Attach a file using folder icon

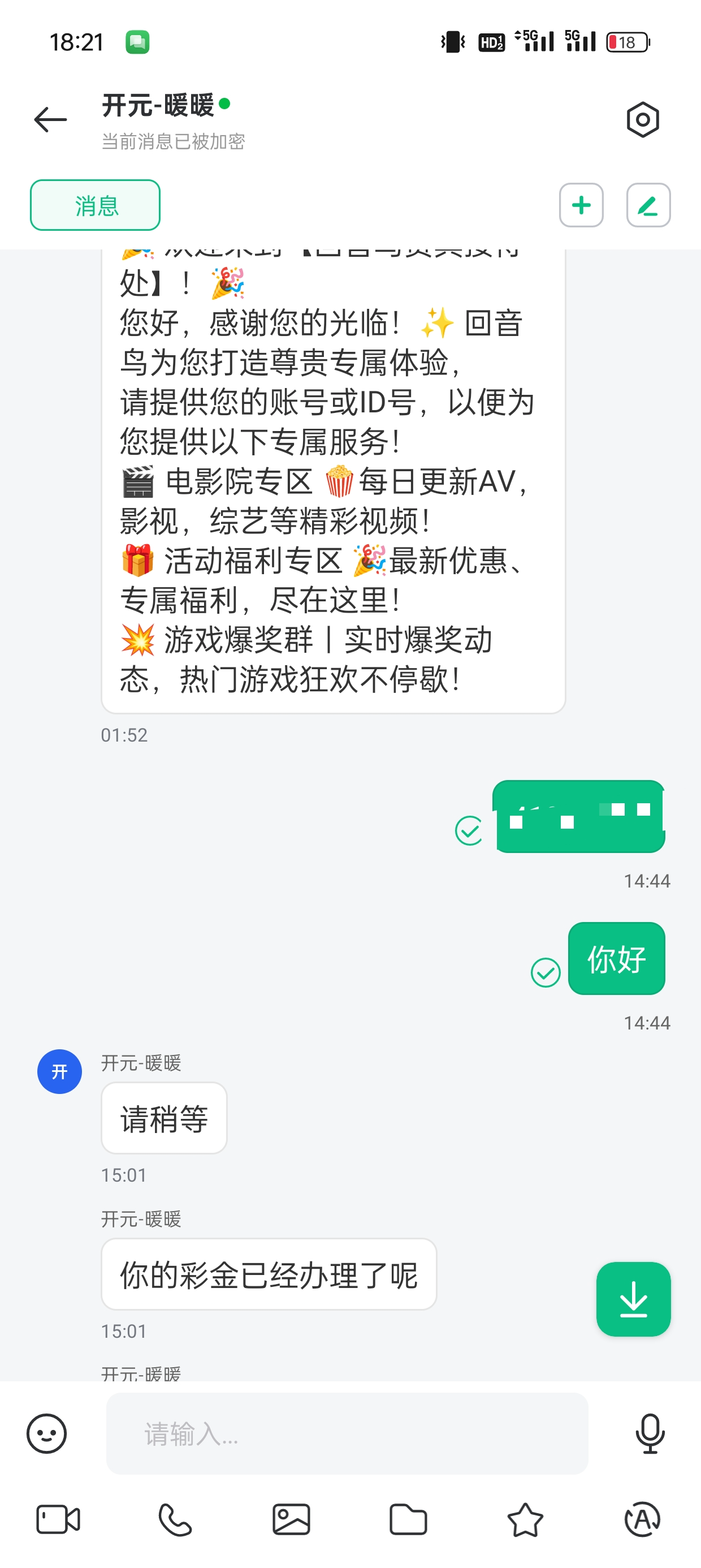coord(408,1519)
